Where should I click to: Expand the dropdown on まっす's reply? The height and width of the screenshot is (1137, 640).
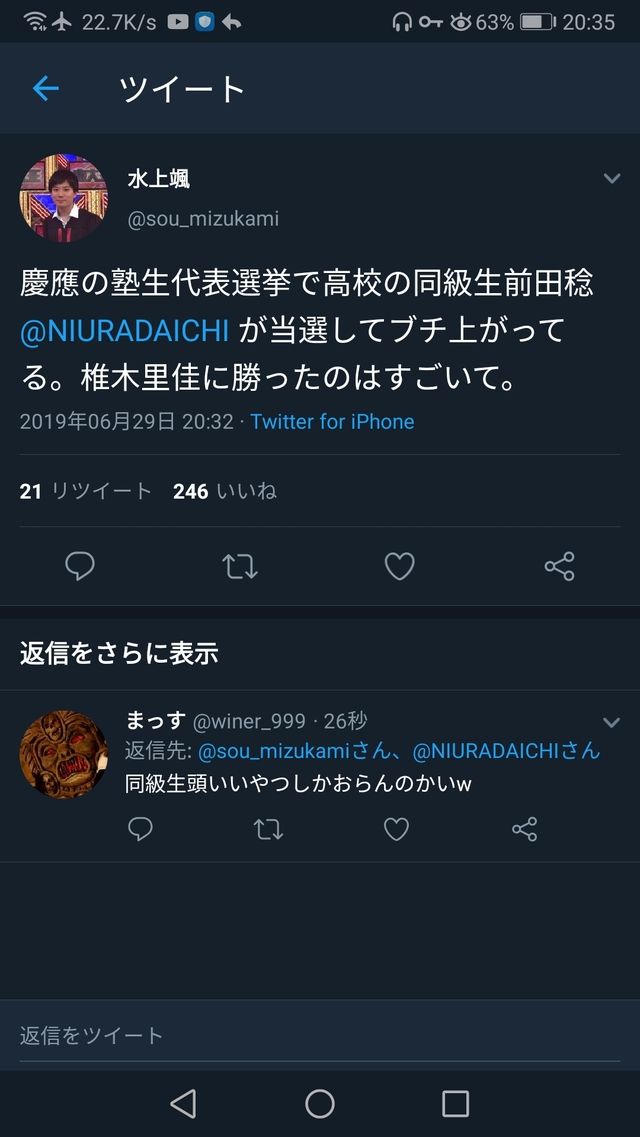click(x=611, y=722)
